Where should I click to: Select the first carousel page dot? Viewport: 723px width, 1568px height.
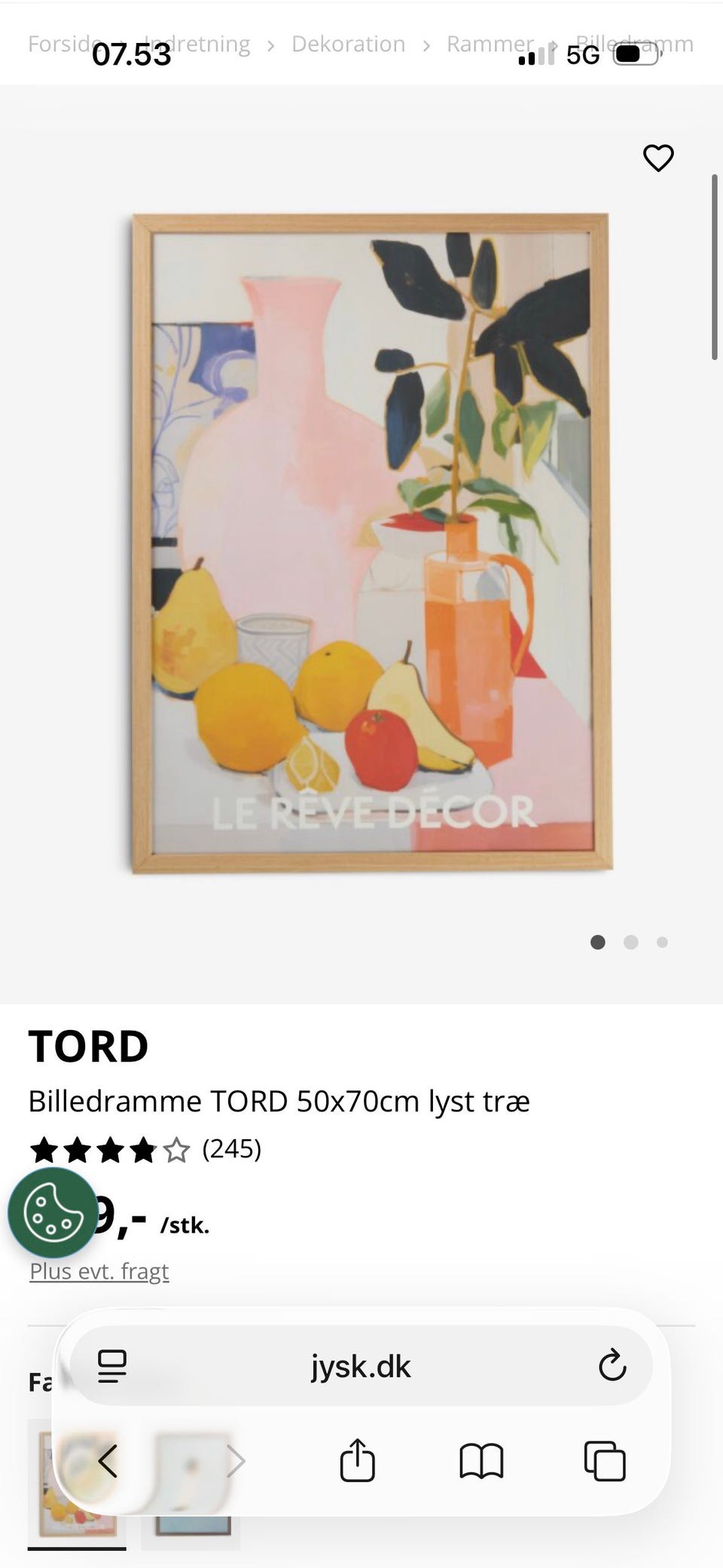597,943
